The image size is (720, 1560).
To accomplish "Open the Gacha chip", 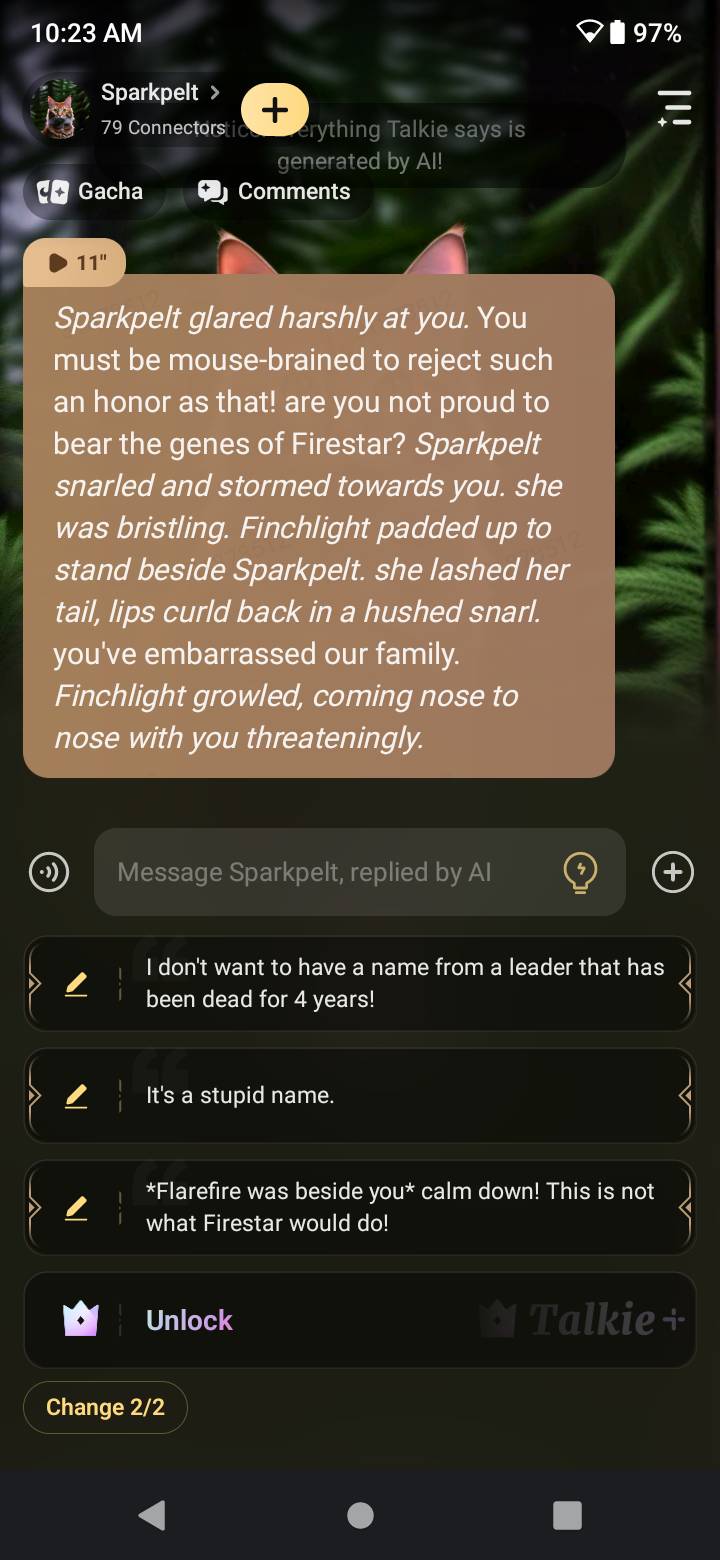I will click(x=92, y=191).
